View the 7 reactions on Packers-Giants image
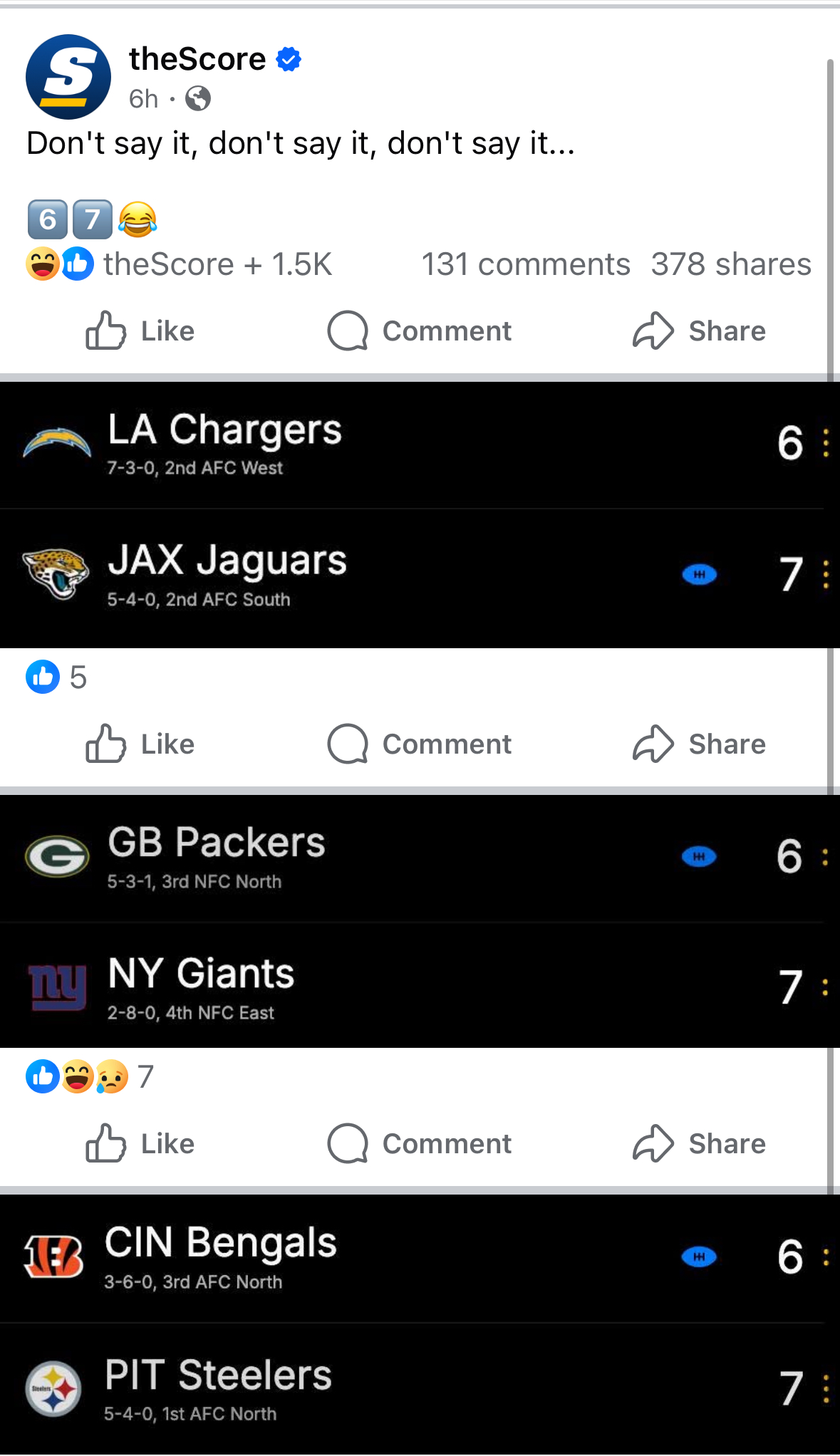The width and height of the screenshot is (840, 1456). click(x=90, y=1076)
